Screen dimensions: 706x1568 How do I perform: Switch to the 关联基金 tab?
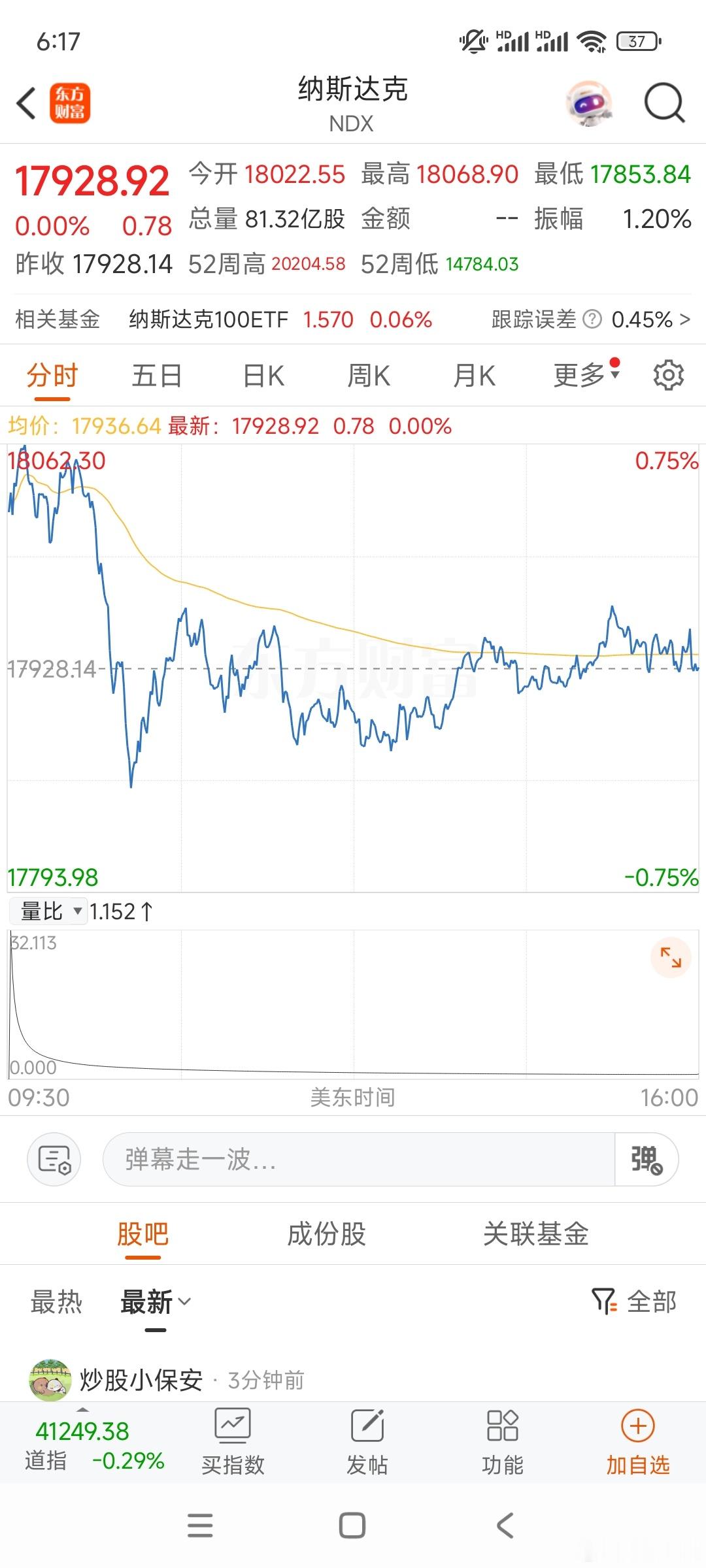pyautogui.click(x=536, y=1234)
